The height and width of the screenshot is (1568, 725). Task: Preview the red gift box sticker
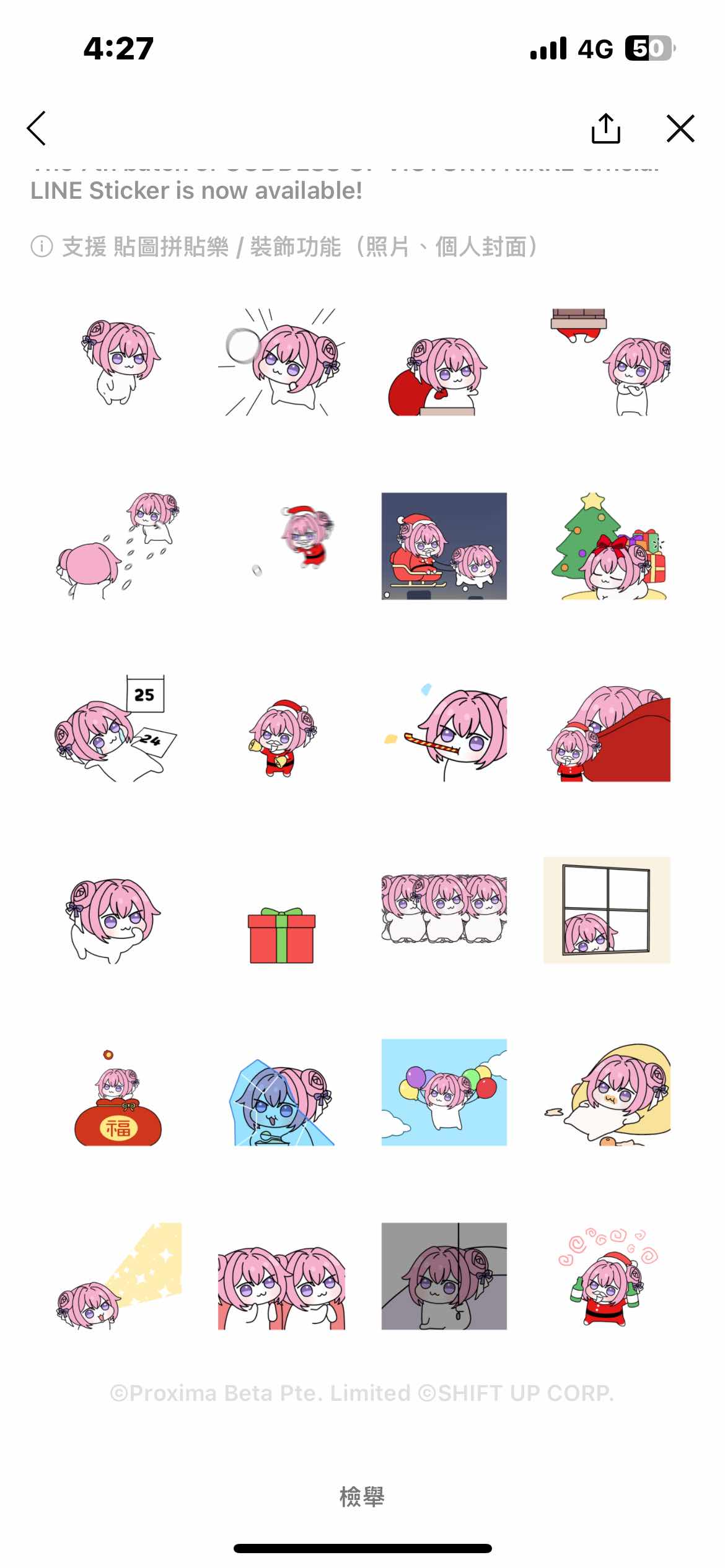281,935
